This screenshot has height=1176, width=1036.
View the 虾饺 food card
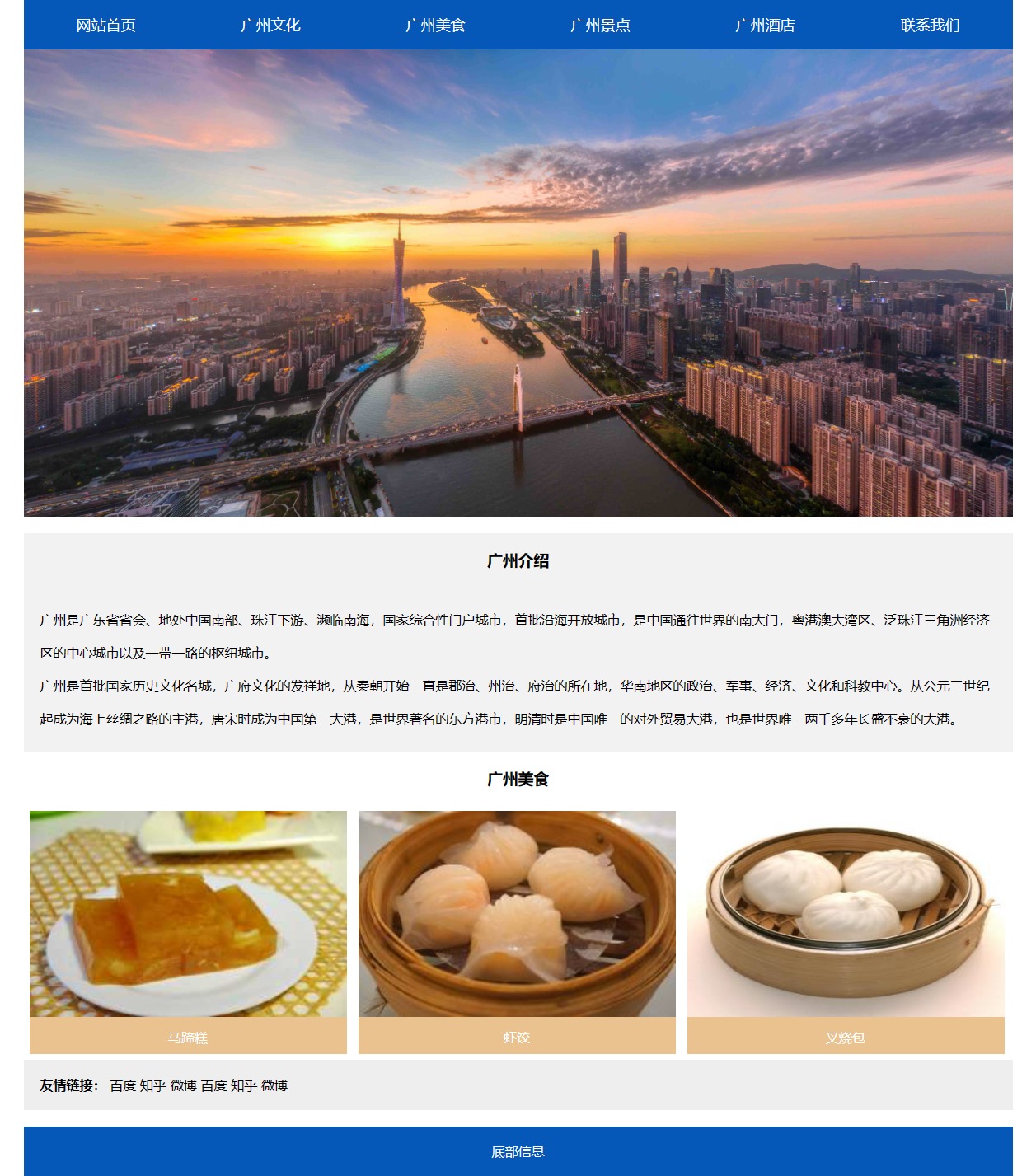click(517, 931)
